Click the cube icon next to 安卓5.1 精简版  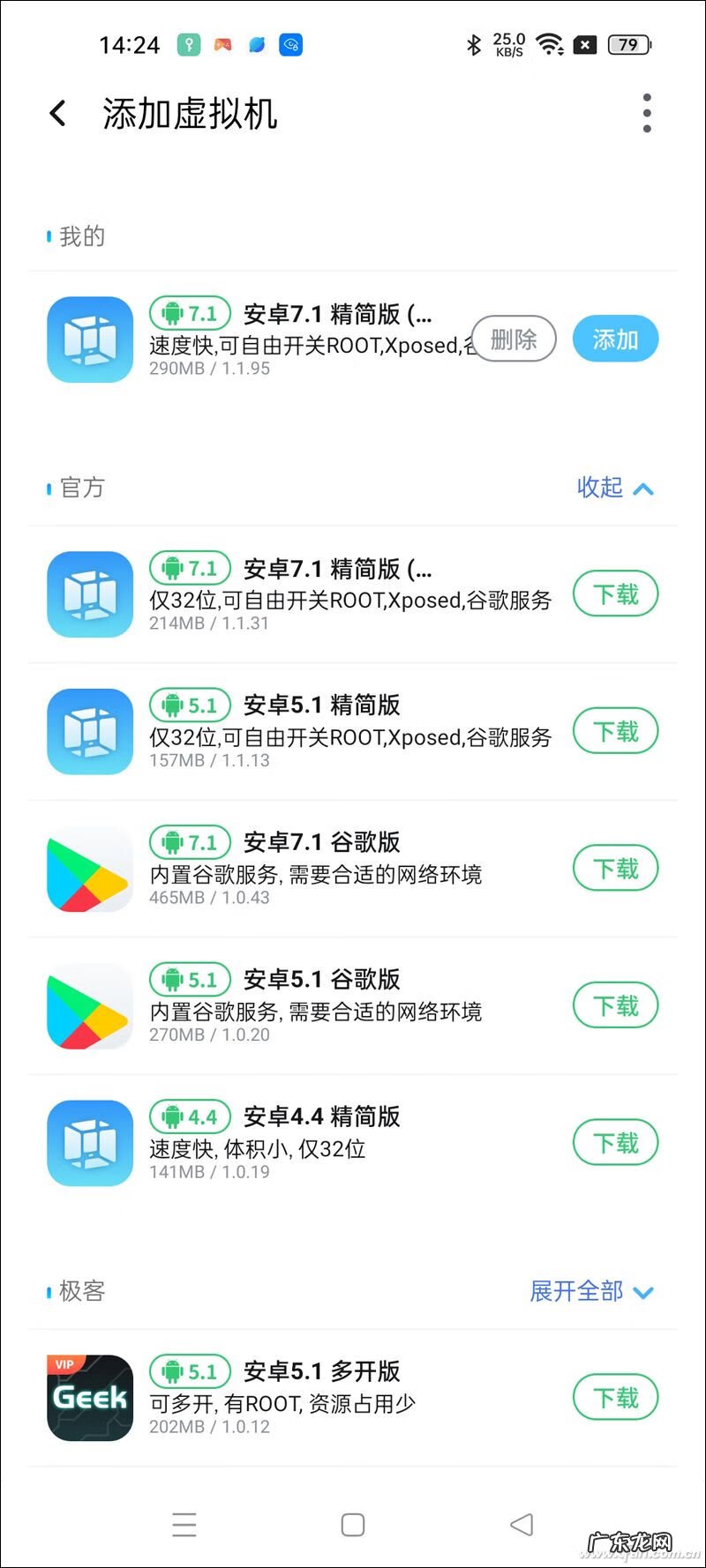tap(88, 730)
